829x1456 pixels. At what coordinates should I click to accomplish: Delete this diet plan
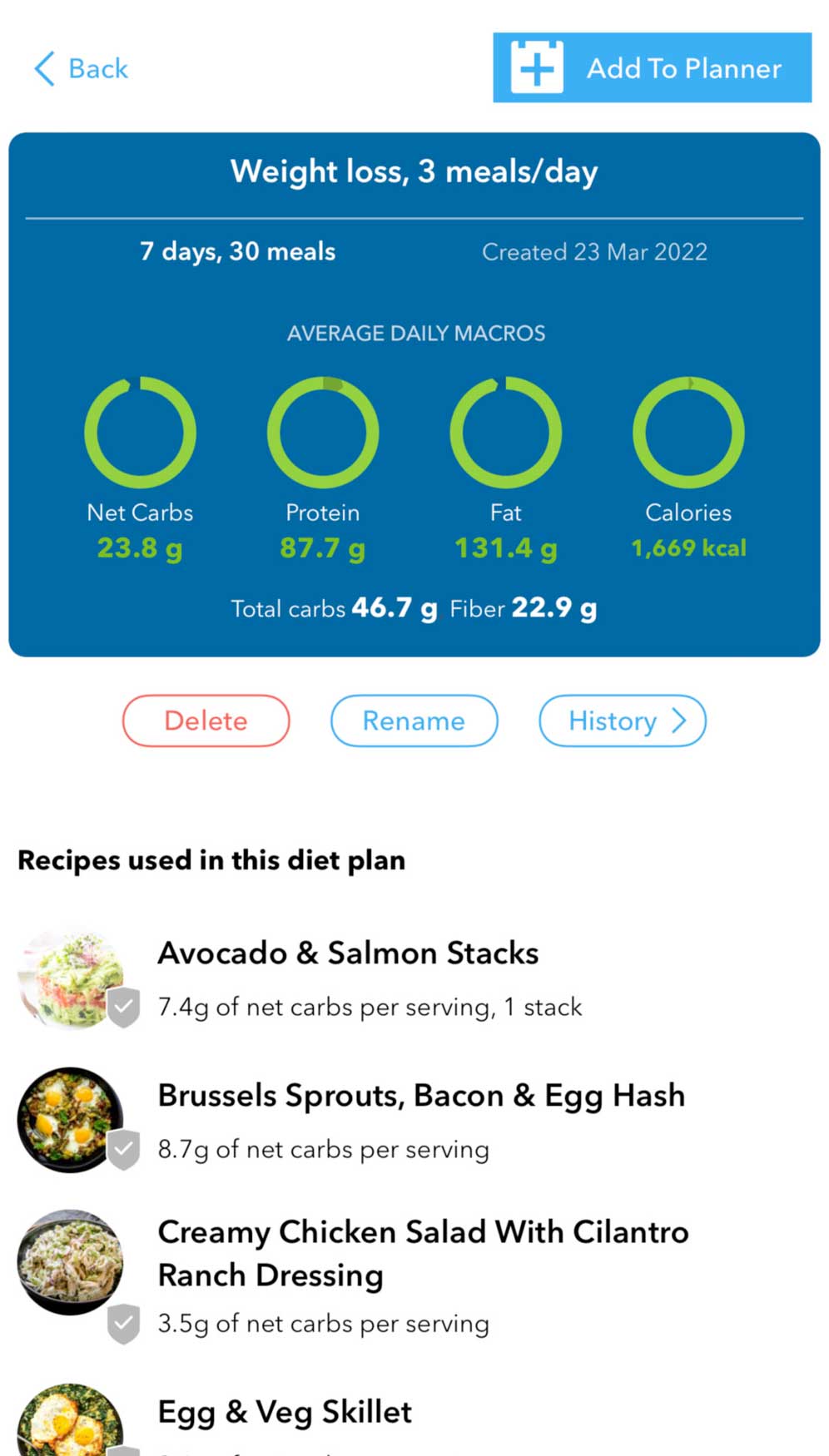(206, 721)
